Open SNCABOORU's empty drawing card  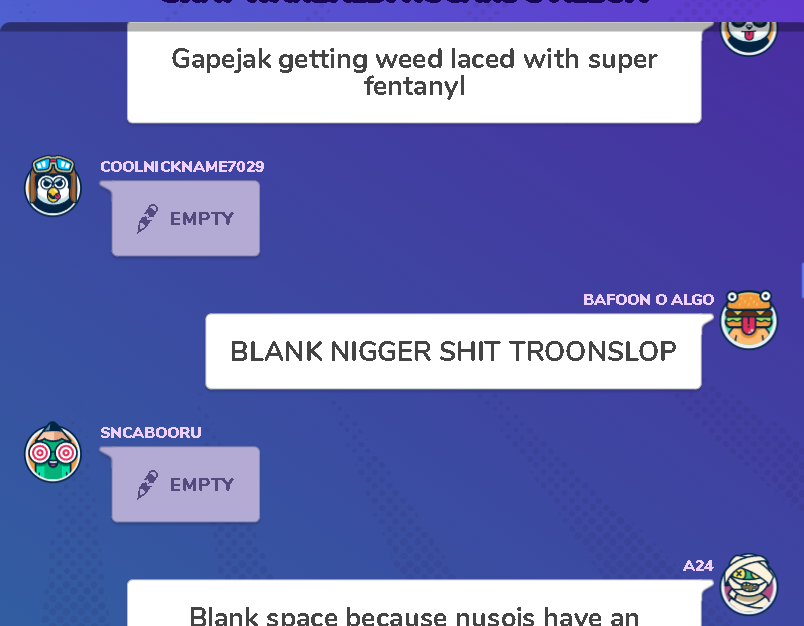coord(185,484)
